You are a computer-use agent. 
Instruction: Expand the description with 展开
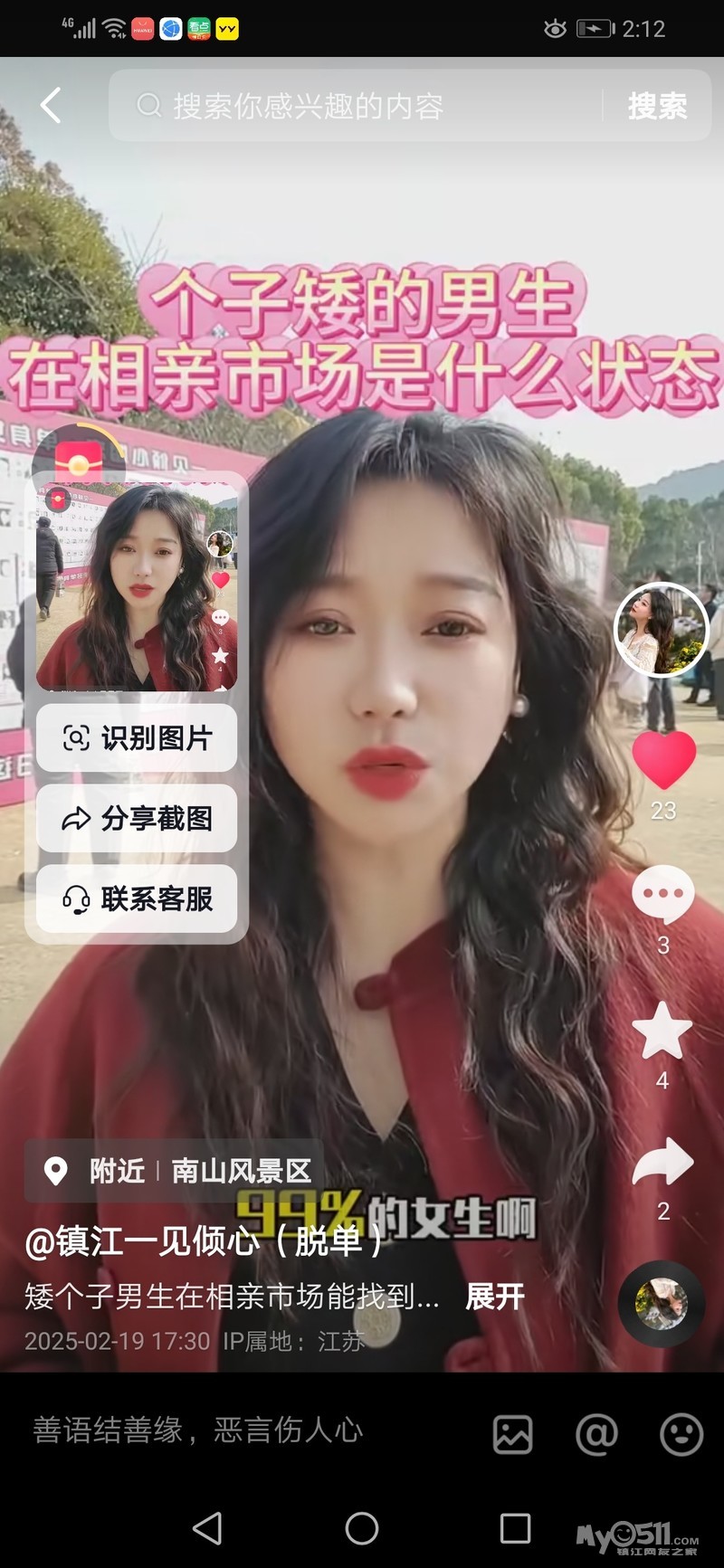(x=494, y=1297)
